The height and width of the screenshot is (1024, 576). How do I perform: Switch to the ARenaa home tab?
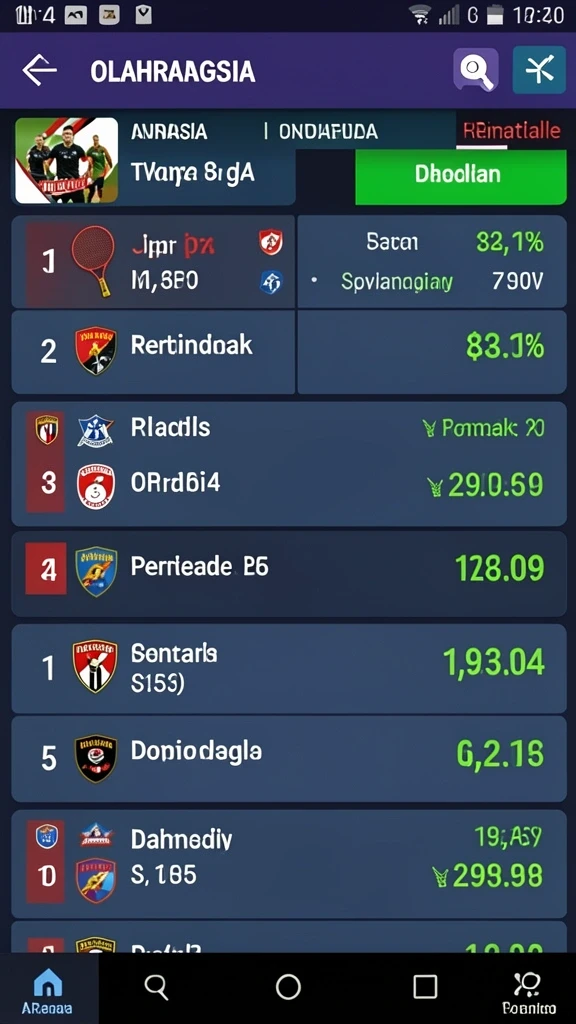coord(48,989)
